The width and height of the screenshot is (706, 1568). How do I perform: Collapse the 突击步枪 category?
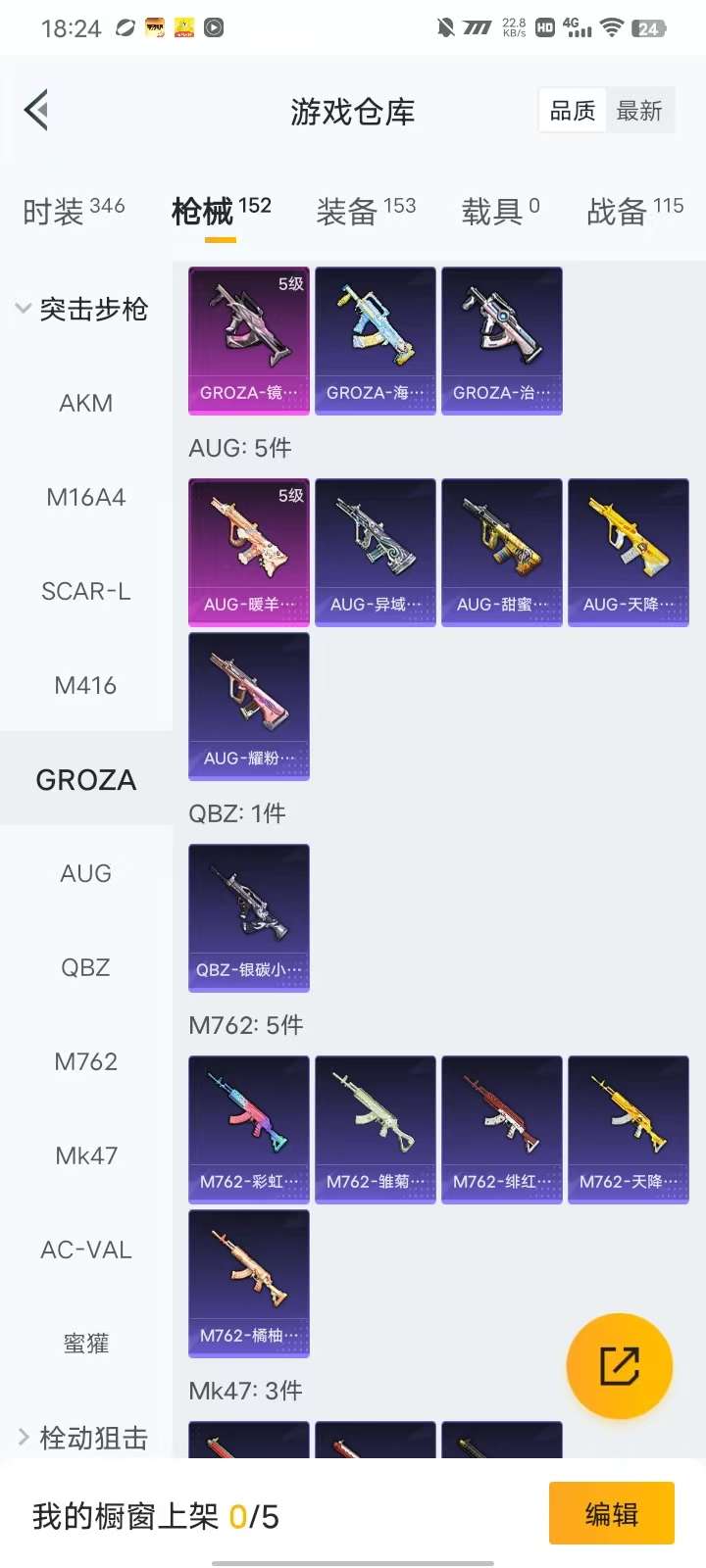(x=82, y=310)
